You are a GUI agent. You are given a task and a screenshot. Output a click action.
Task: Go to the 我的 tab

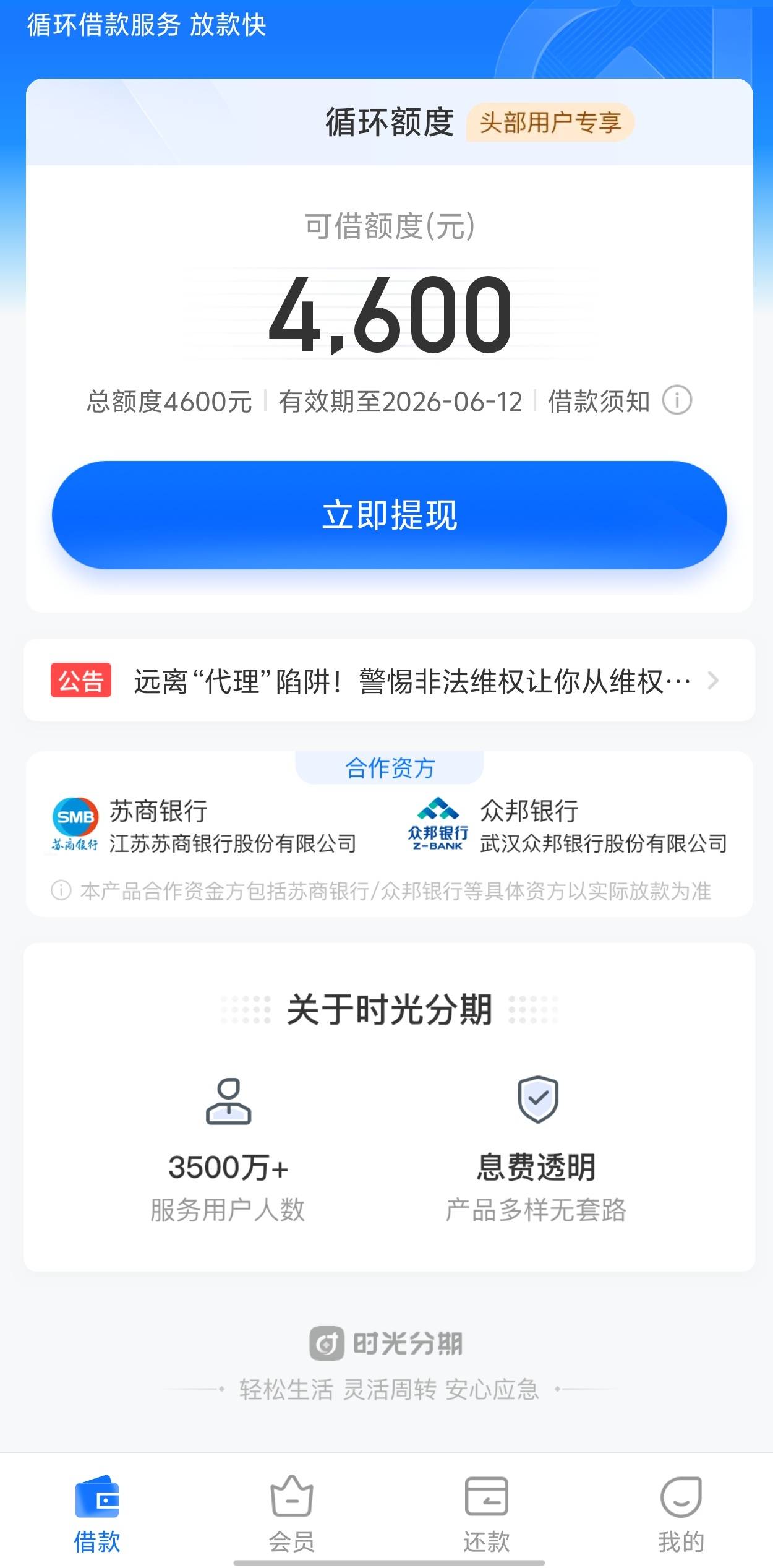[x=681, y=1514]
